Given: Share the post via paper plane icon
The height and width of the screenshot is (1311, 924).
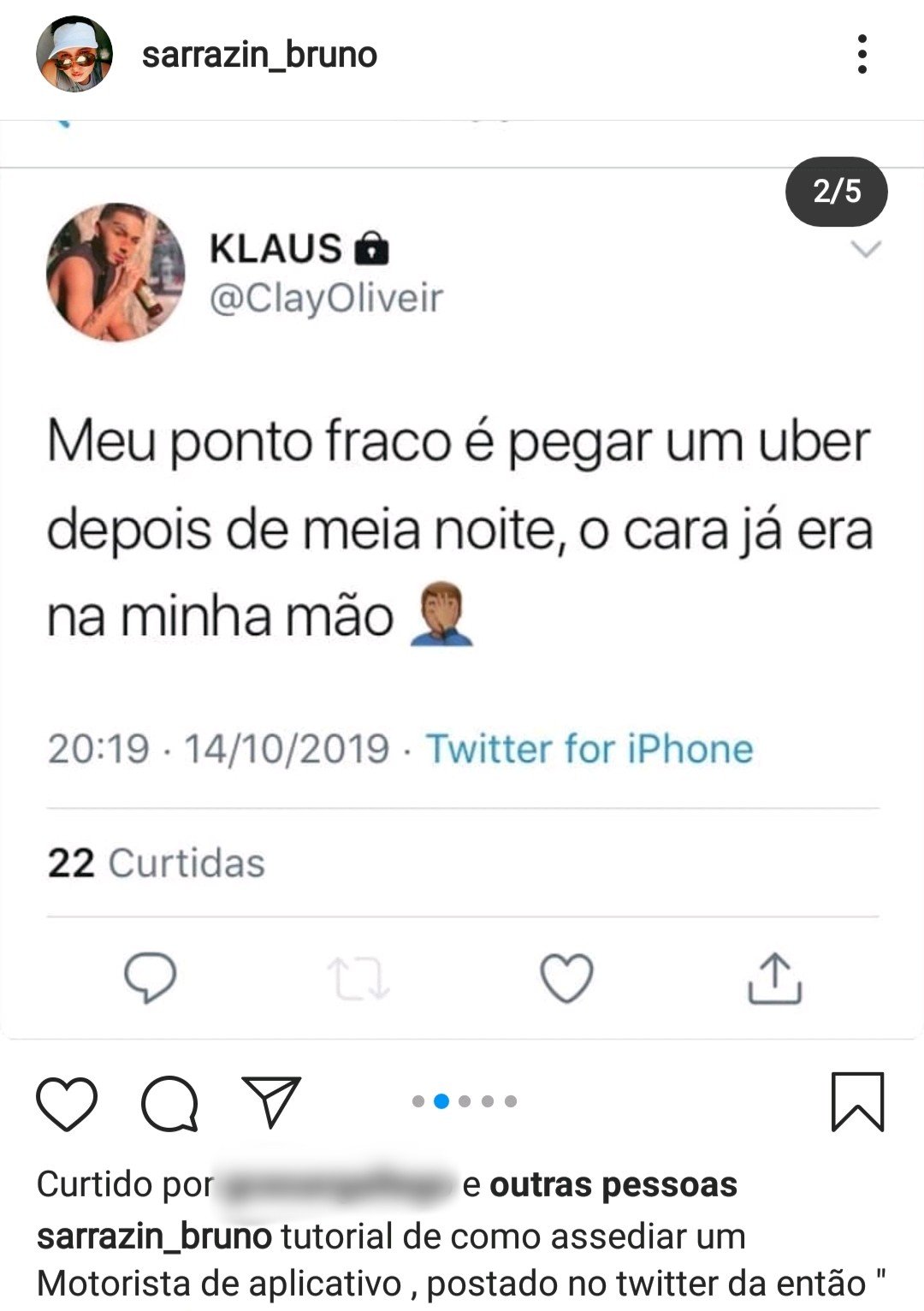Looking at the screenshot, I should coord(272,1100).
